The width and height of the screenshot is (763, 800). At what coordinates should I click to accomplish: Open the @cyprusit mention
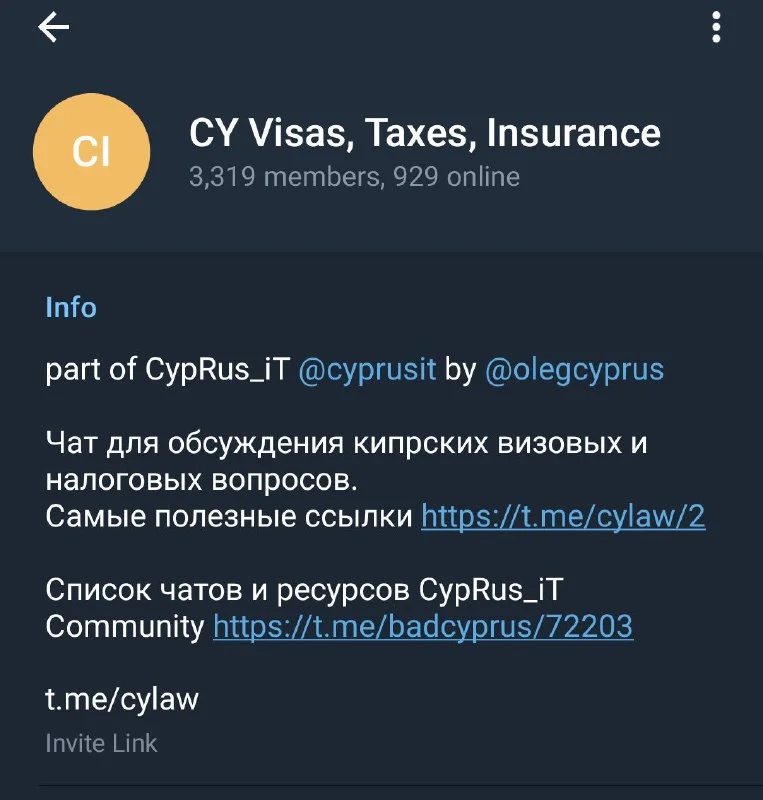tap(367, 370)
